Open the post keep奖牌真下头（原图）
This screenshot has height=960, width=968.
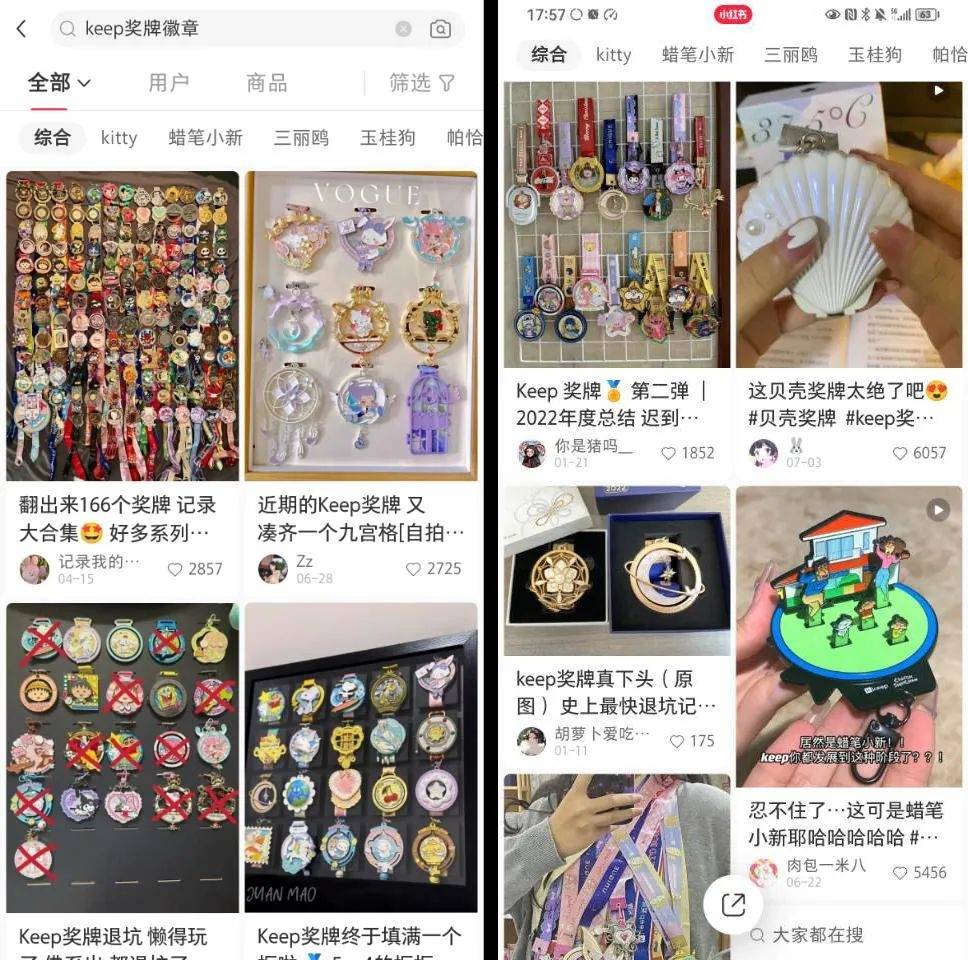point(616,570)
